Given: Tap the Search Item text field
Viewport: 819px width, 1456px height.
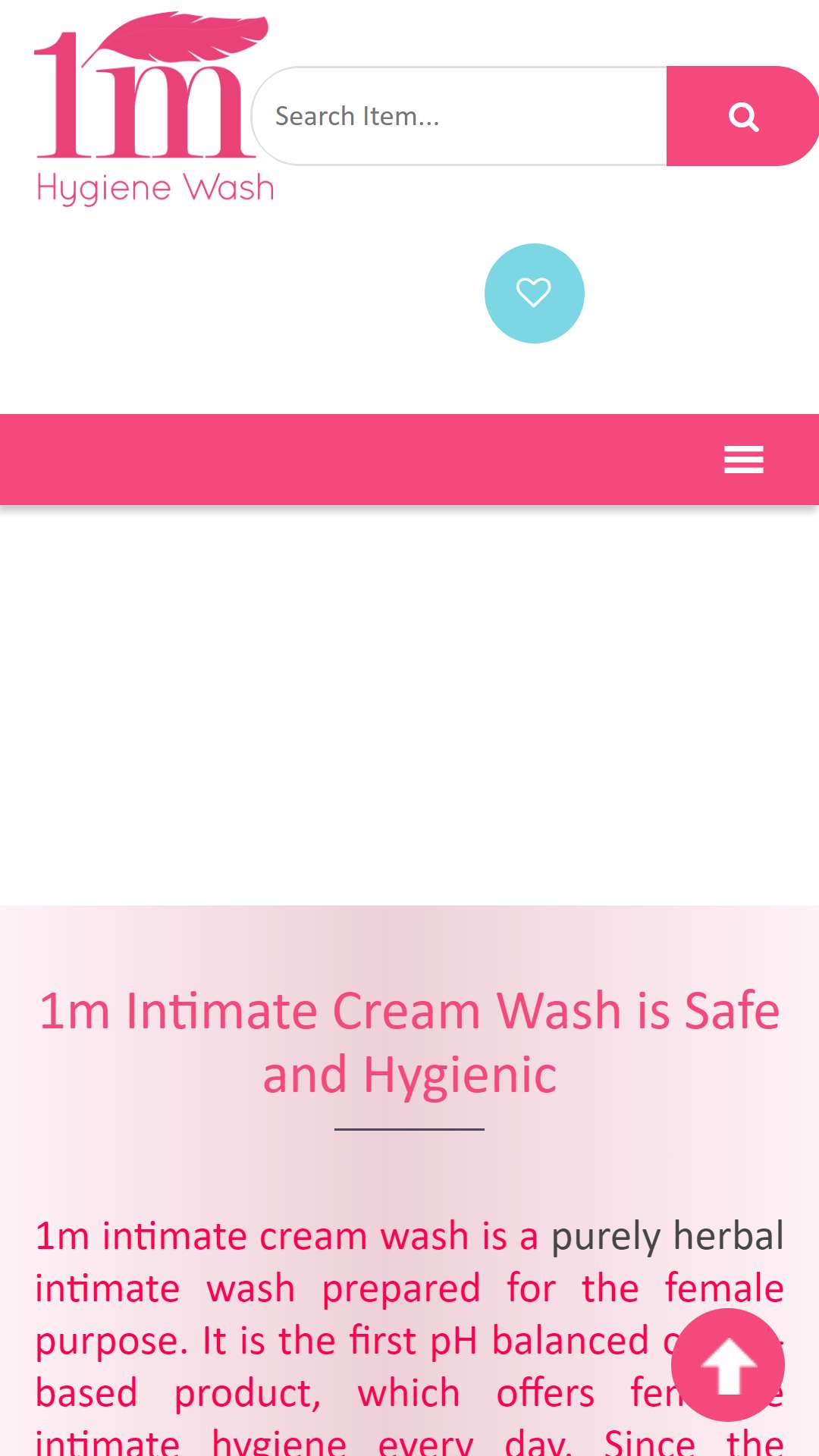Looking at the screenshot, I should pos(460,116).
